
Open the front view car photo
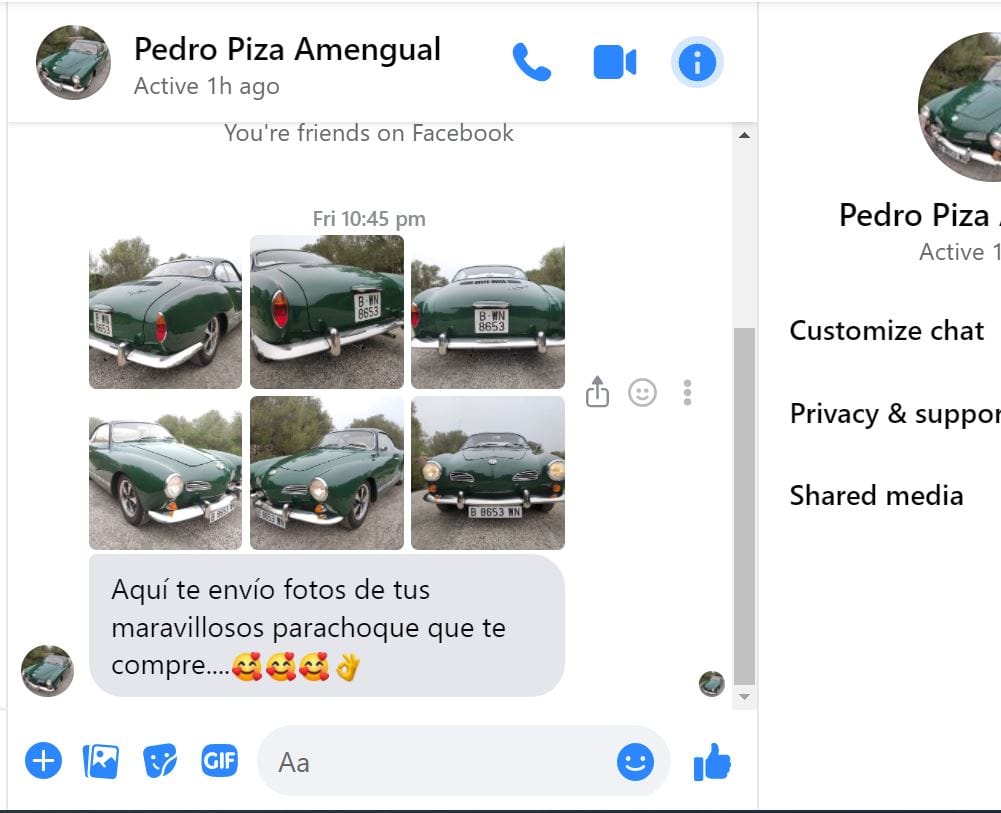488,473
